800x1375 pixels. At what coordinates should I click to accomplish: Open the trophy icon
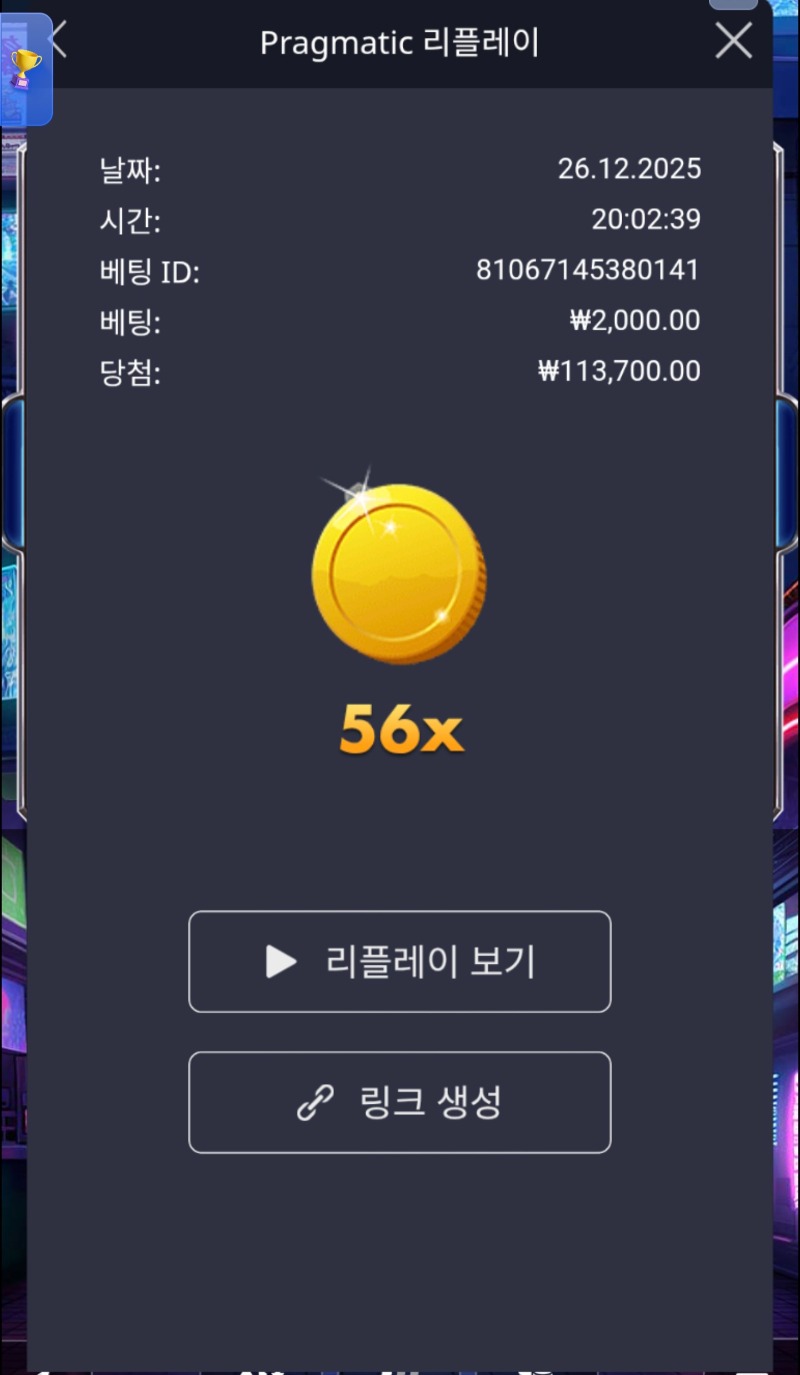click(24, 69)
